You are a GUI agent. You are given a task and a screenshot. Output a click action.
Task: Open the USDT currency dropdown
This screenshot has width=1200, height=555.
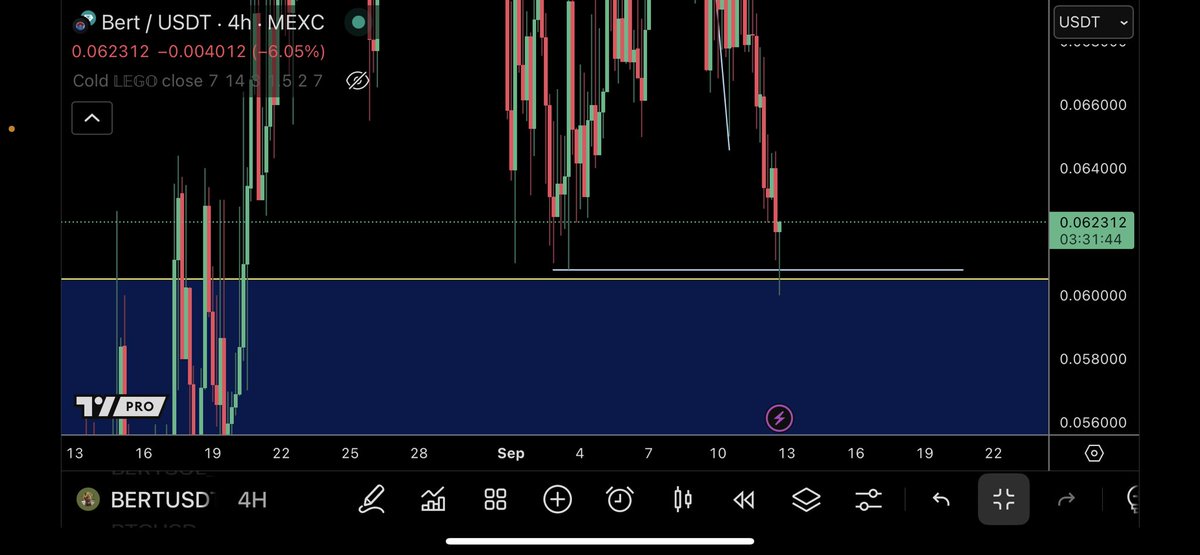pos(1093,22)
